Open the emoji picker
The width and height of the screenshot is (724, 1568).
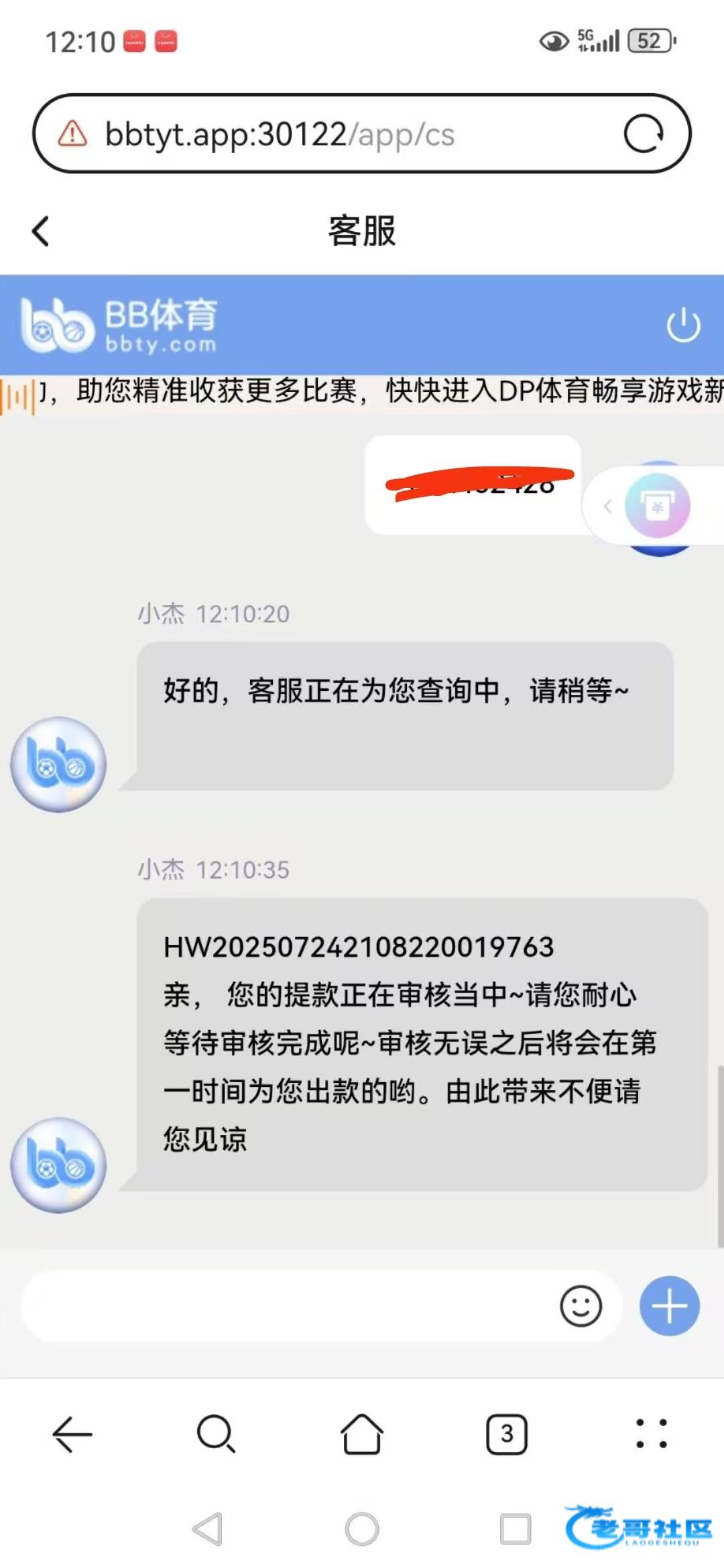tap(581, 1305)
